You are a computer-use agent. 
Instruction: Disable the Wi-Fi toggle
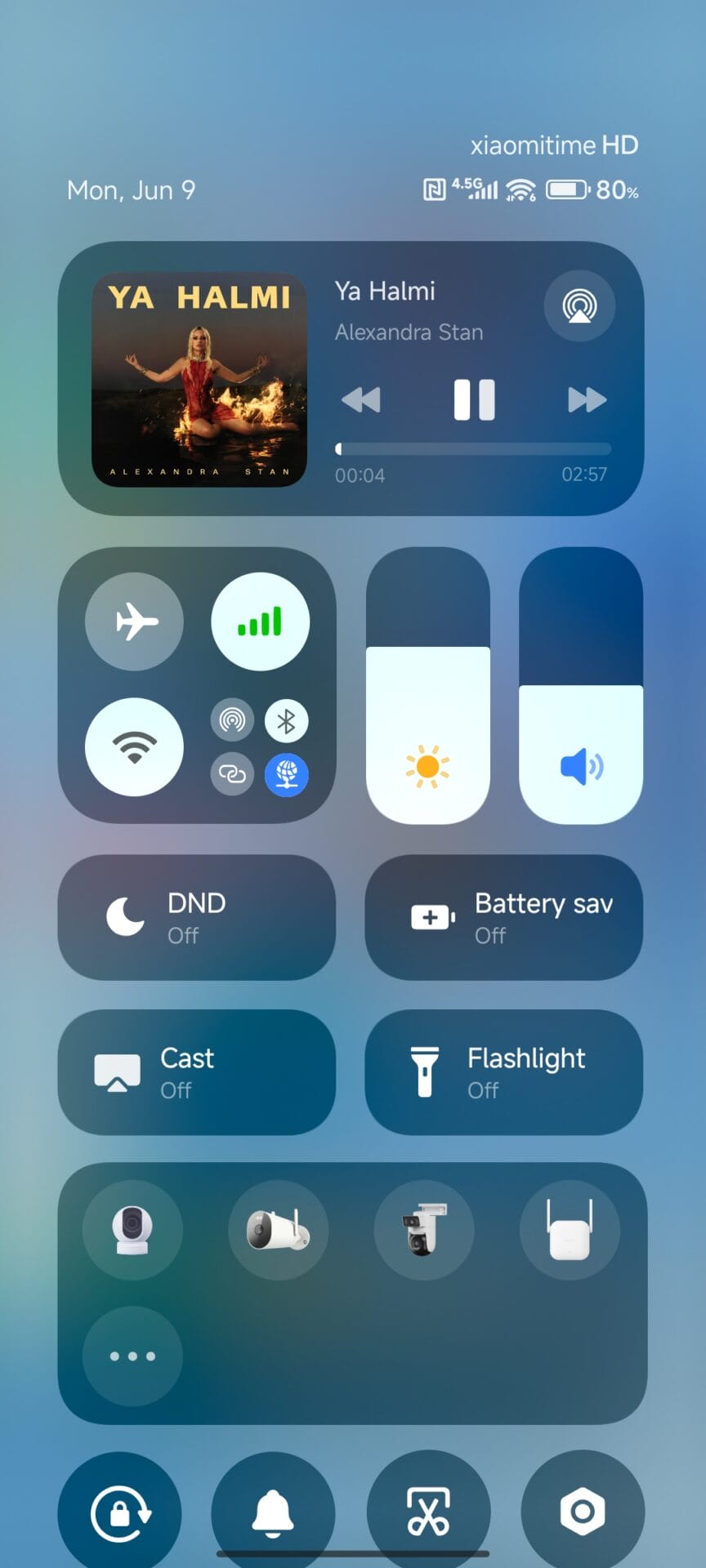pos(135,746)
